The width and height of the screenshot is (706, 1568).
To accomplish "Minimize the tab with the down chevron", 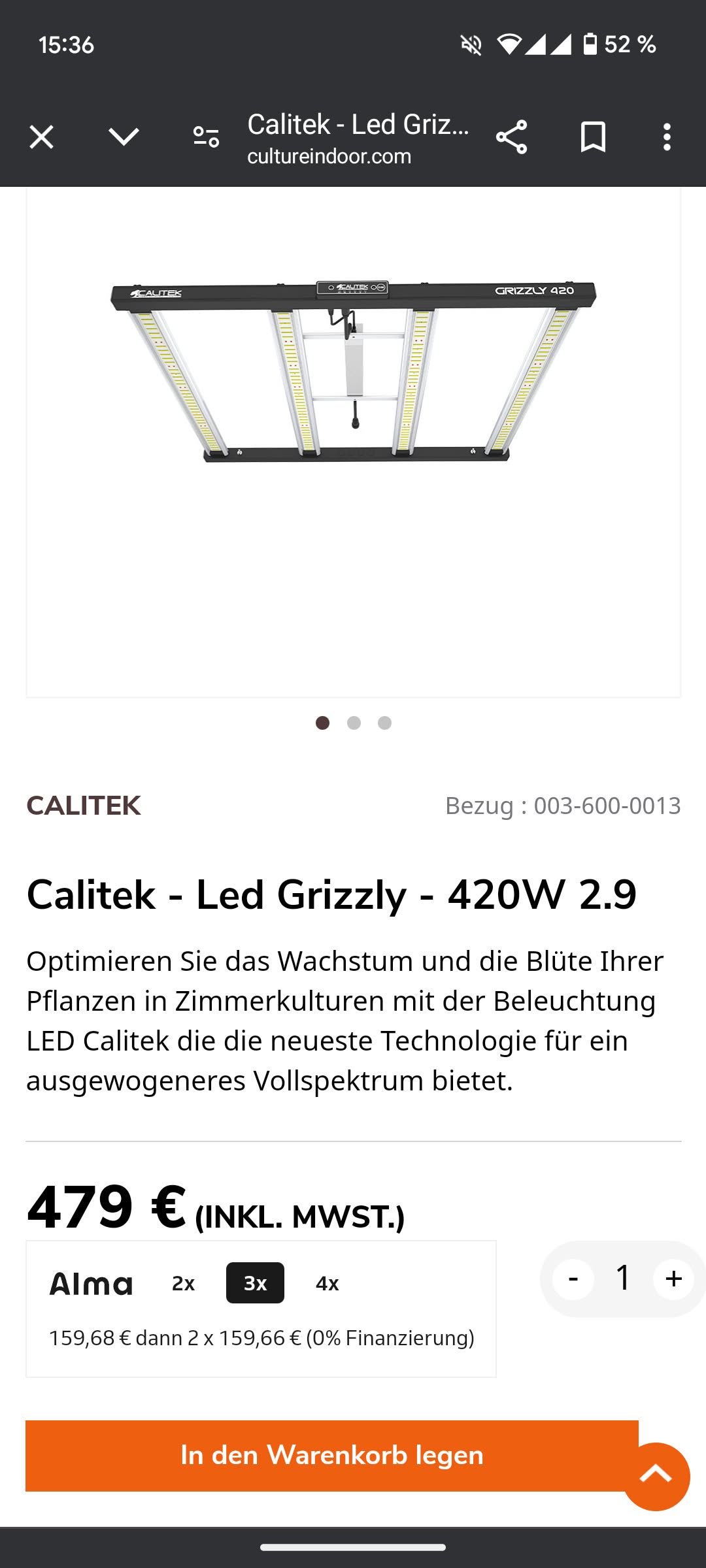I will tap(124, 137).
